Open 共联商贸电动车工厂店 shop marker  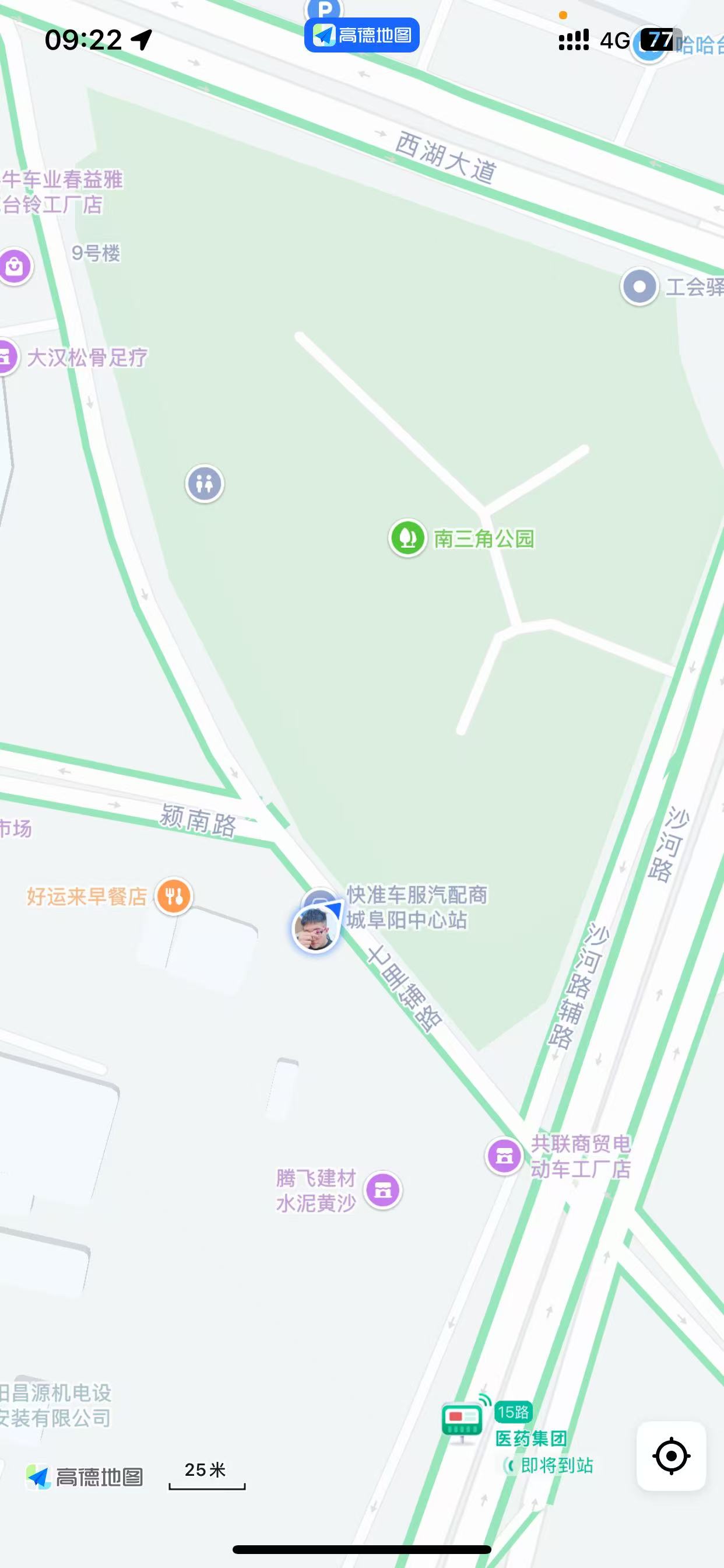[x=504, y=1156]
